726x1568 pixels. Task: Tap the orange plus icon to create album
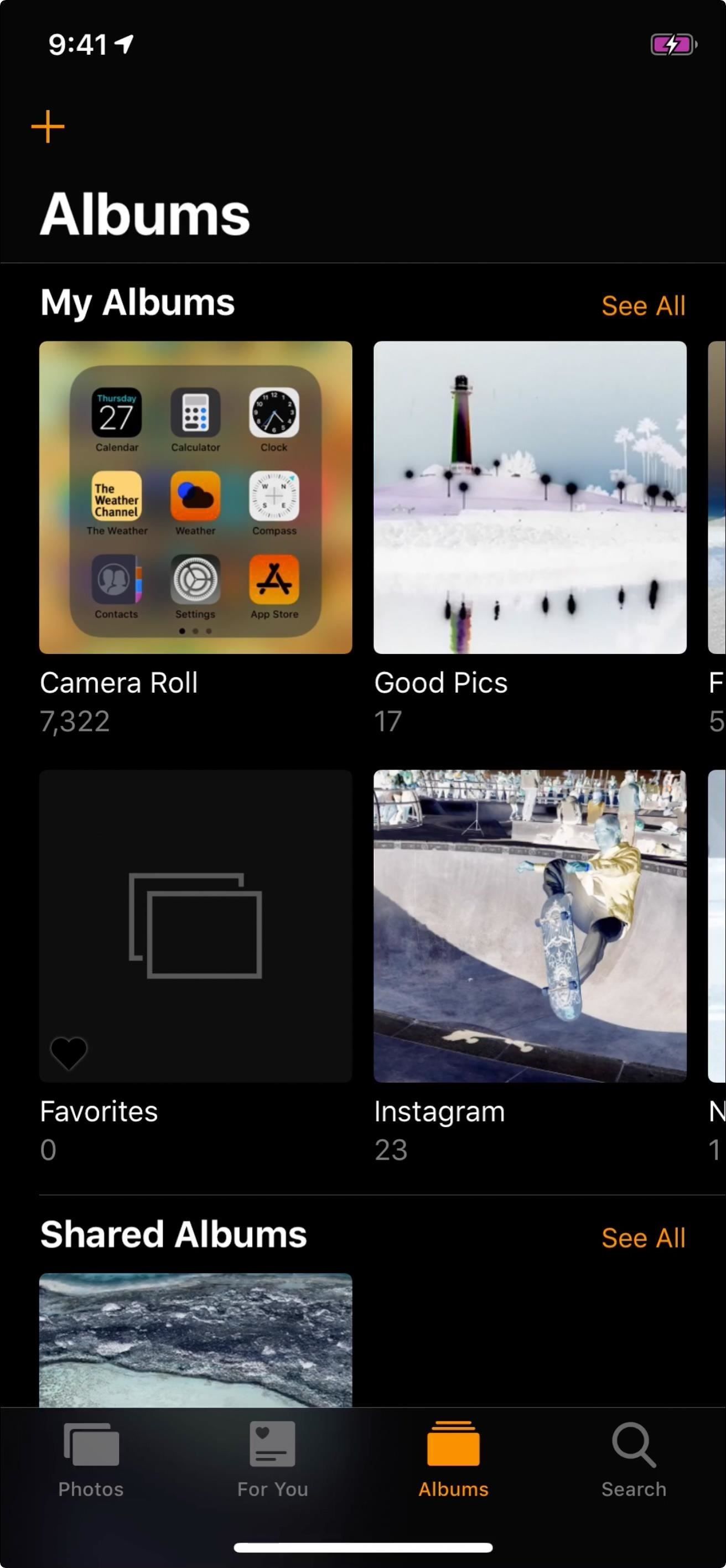point(49,127)
